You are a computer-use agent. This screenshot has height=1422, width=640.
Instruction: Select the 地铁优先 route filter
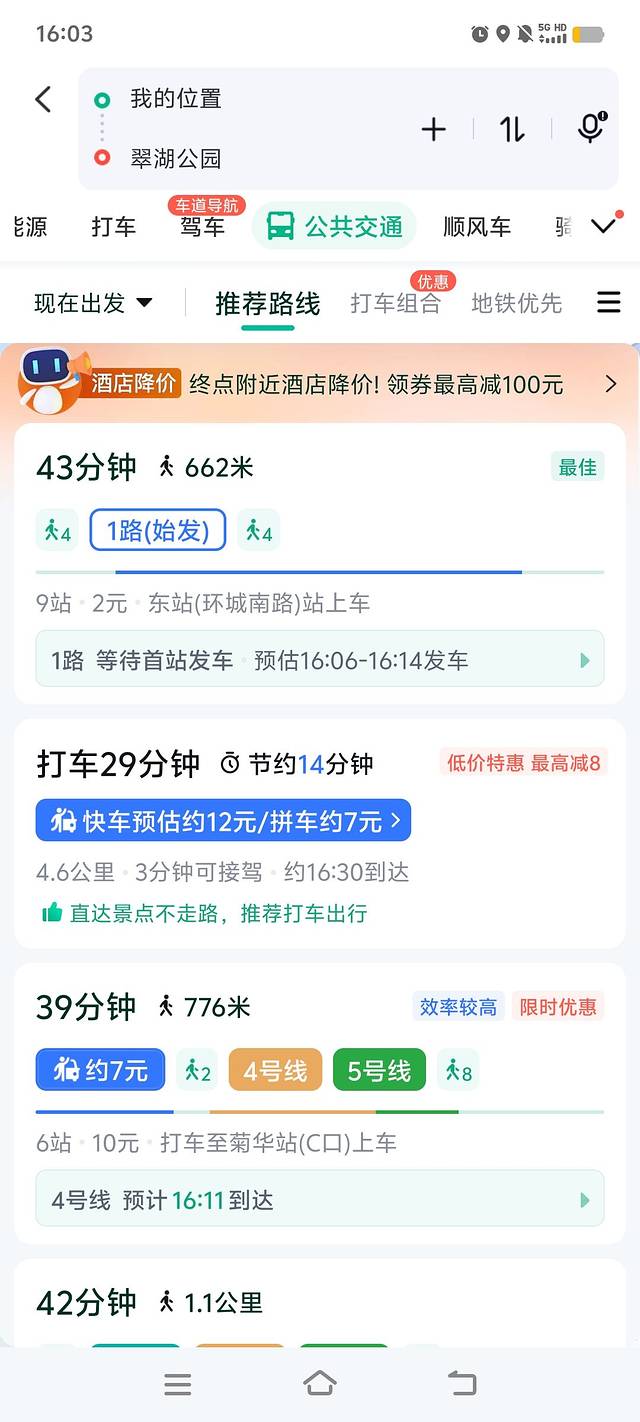(x=517, y=303)
